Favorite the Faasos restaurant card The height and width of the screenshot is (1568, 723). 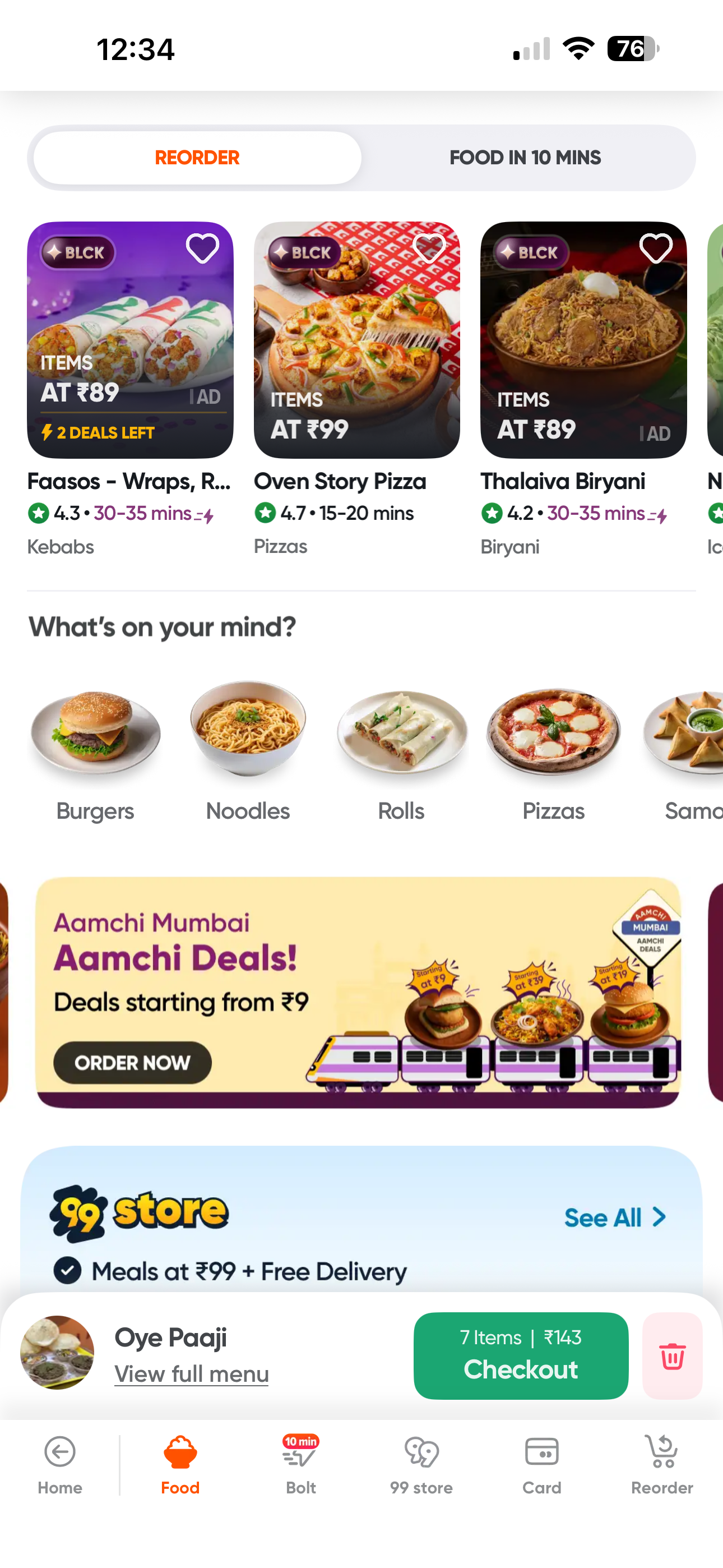coord(202,248)
